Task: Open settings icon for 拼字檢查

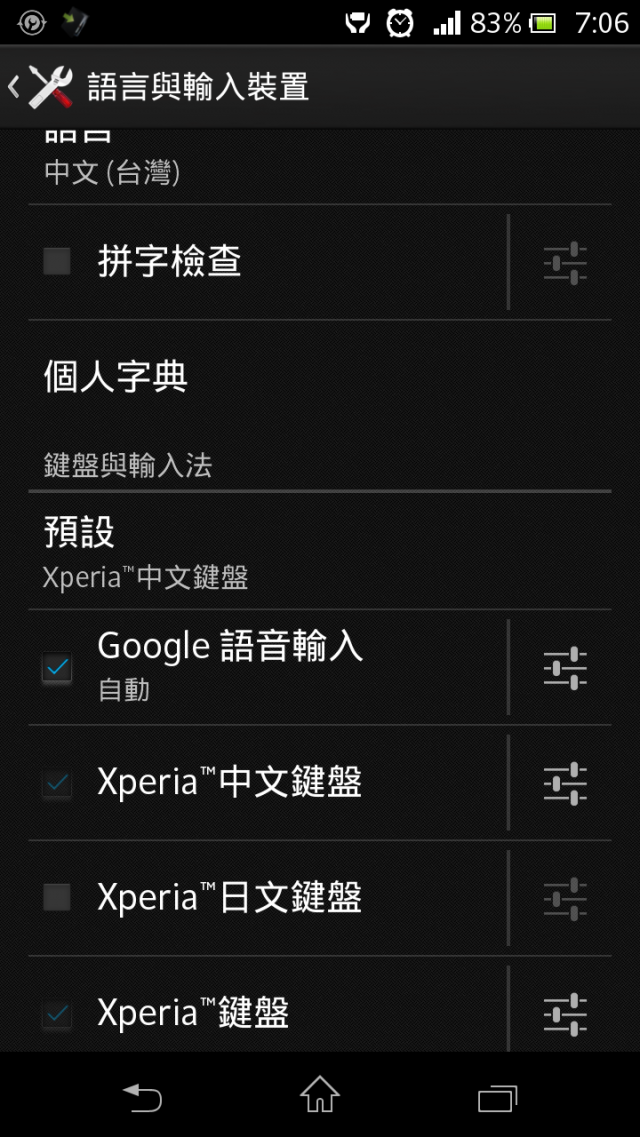Action: tap(565, 262)
